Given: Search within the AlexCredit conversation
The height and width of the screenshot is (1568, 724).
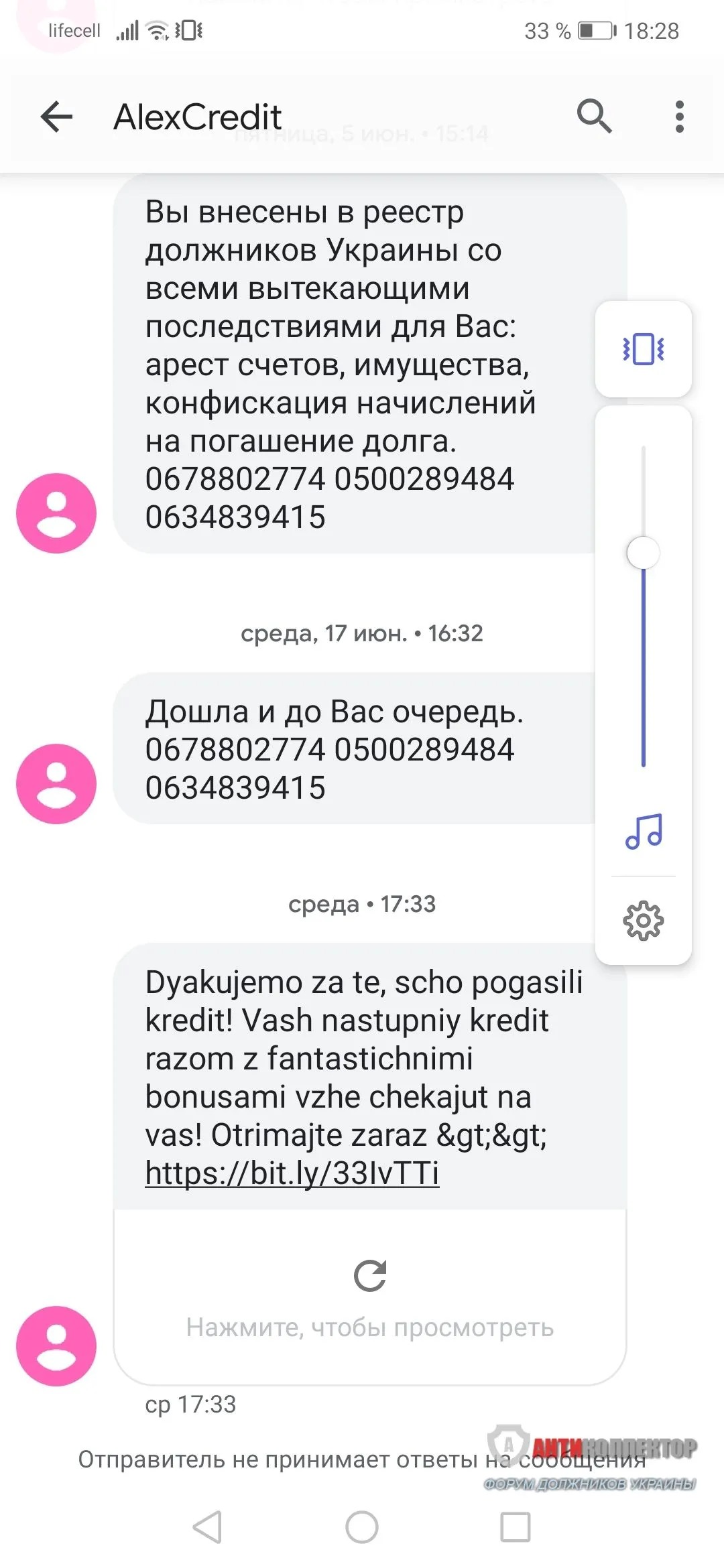Looking at the screenshot, I should coord(594,117).
